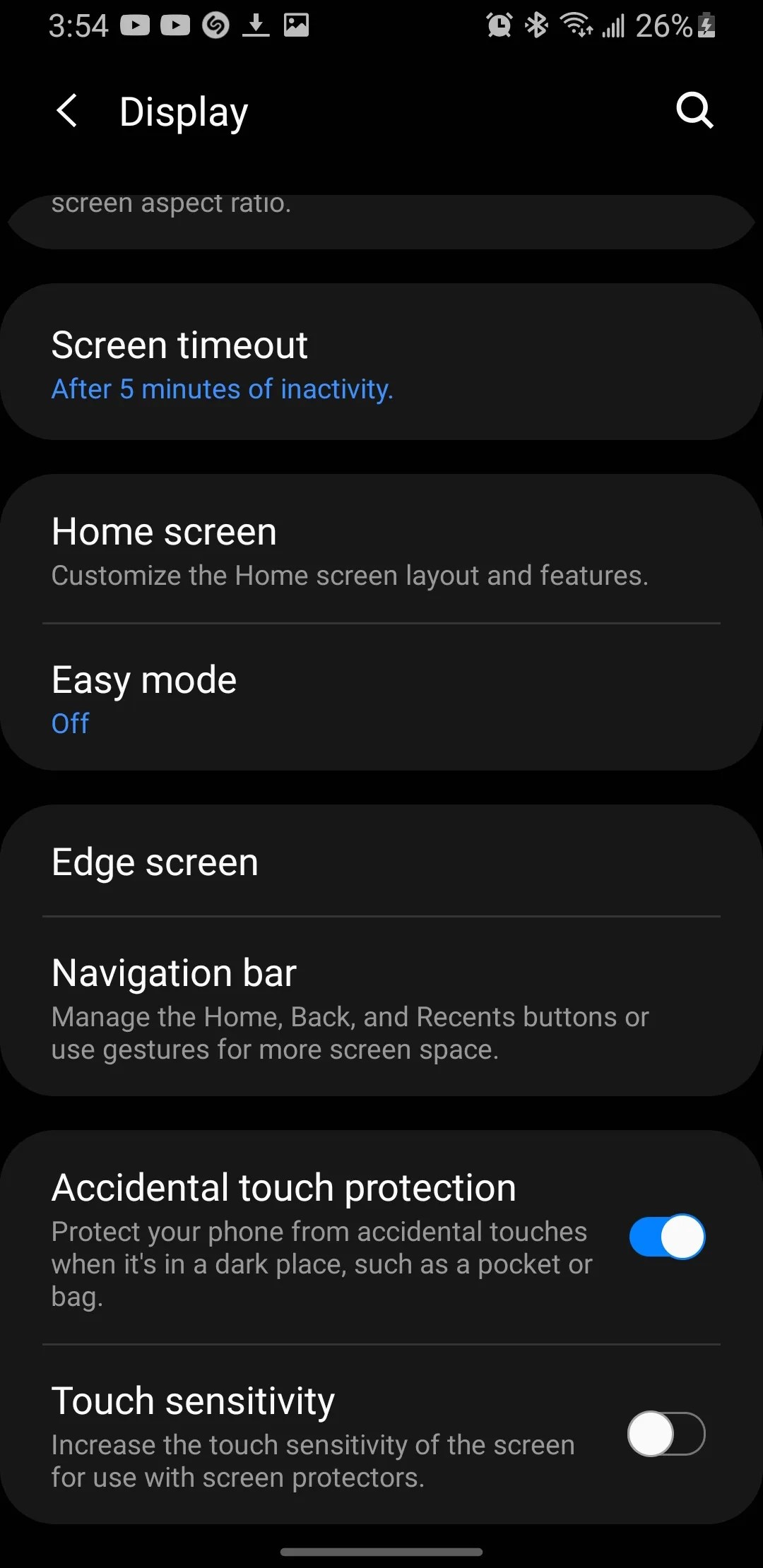The image size is (763, 1568).
Task: Open search in Display settings
Action: coord(694,111)
